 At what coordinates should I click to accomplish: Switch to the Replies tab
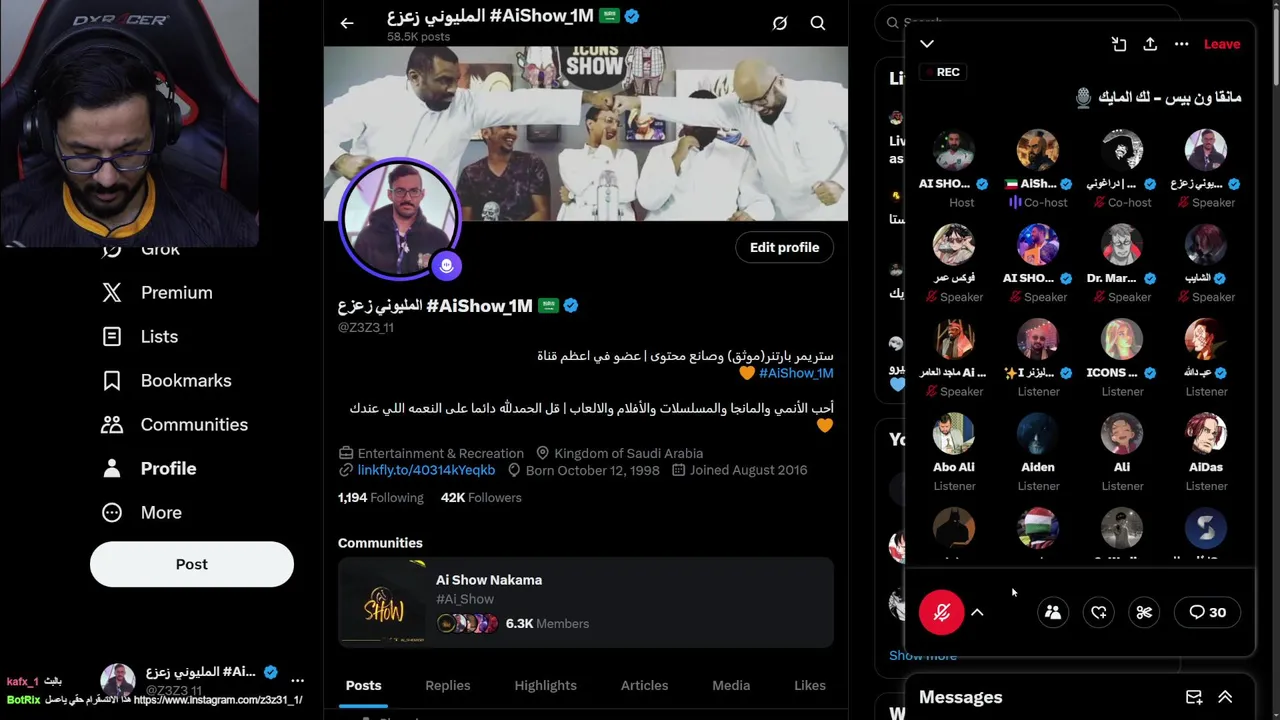point(447,685)
